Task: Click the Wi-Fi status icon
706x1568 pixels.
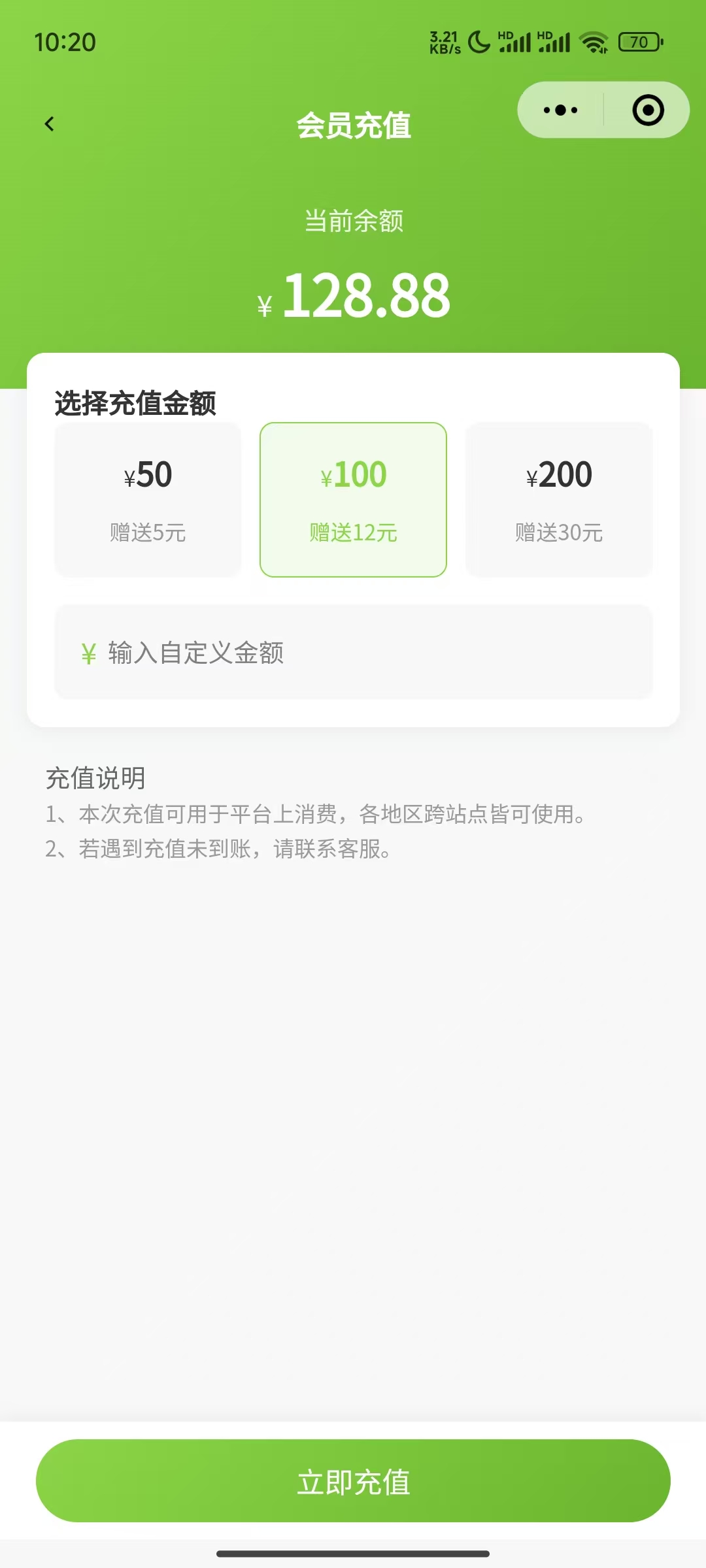Action: click(594, 42)
